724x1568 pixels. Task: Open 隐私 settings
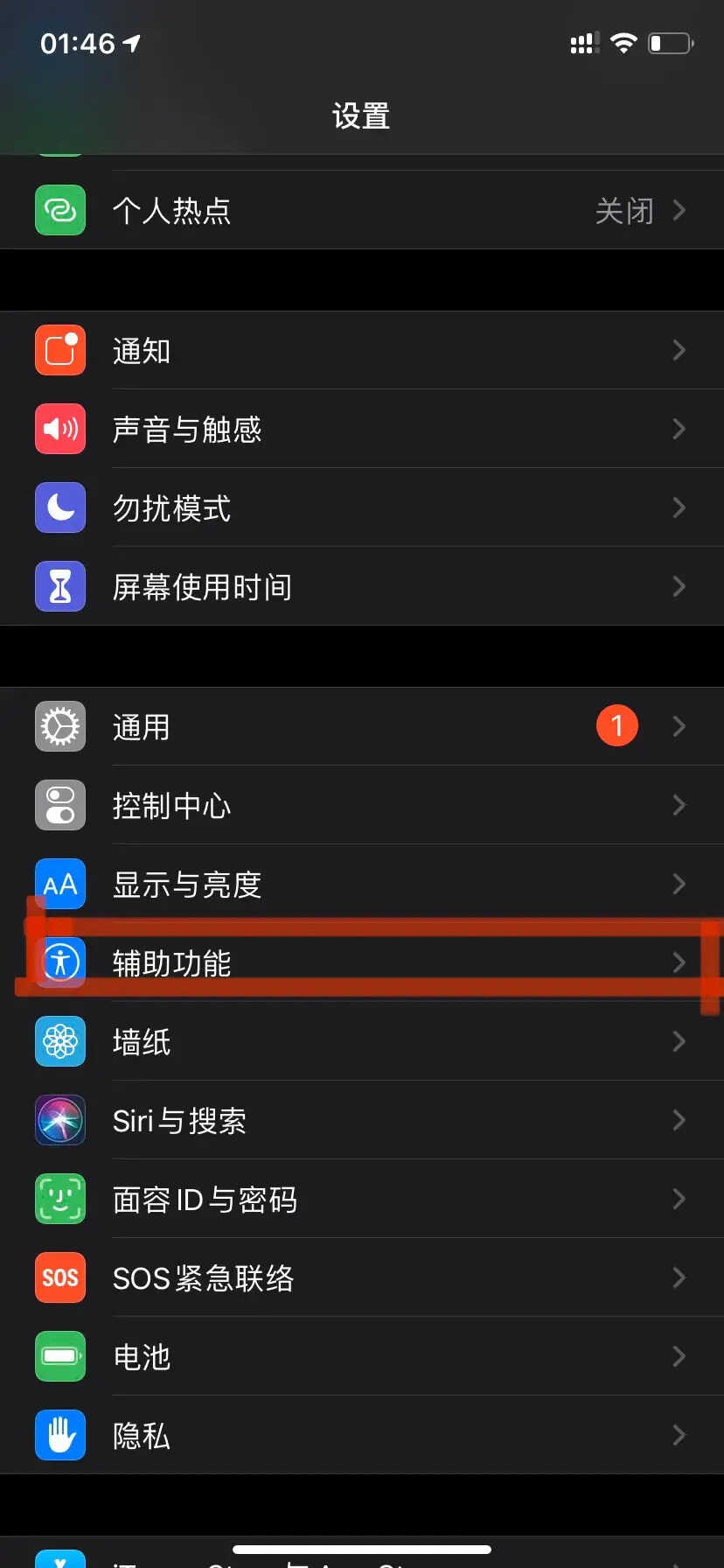[362, 1435]
